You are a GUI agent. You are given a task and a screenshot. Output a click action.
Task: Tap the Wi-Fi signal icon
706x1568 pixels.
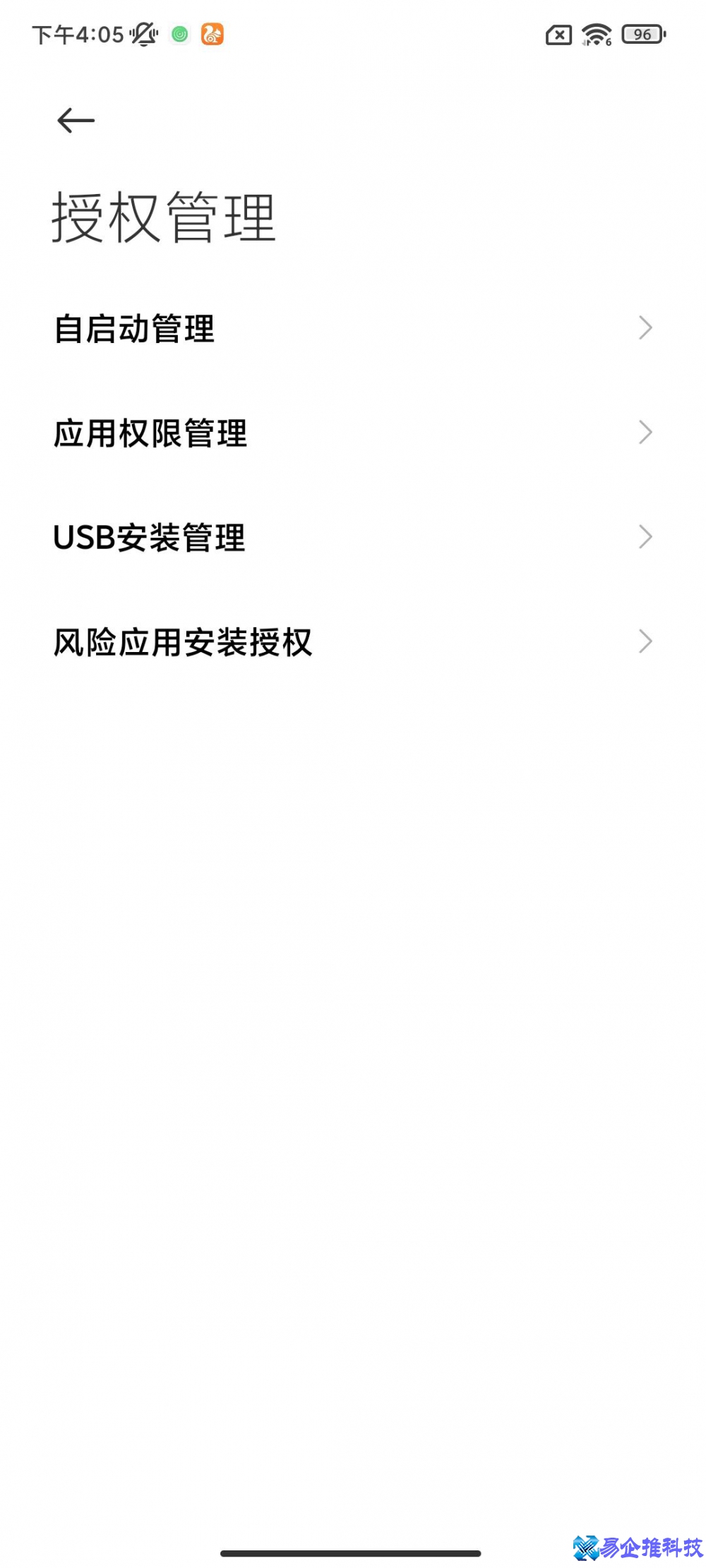tap(595, 33)
